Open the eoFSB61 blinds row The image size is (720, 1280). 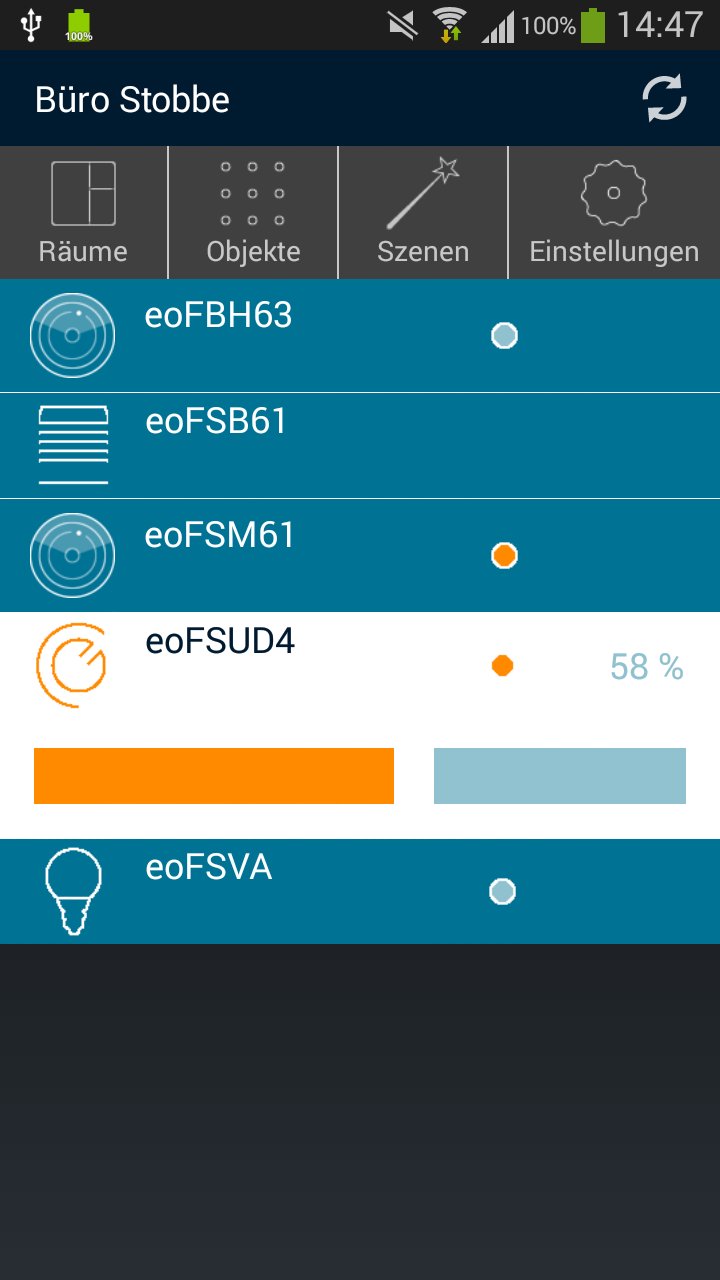click(x=360, y=445)
